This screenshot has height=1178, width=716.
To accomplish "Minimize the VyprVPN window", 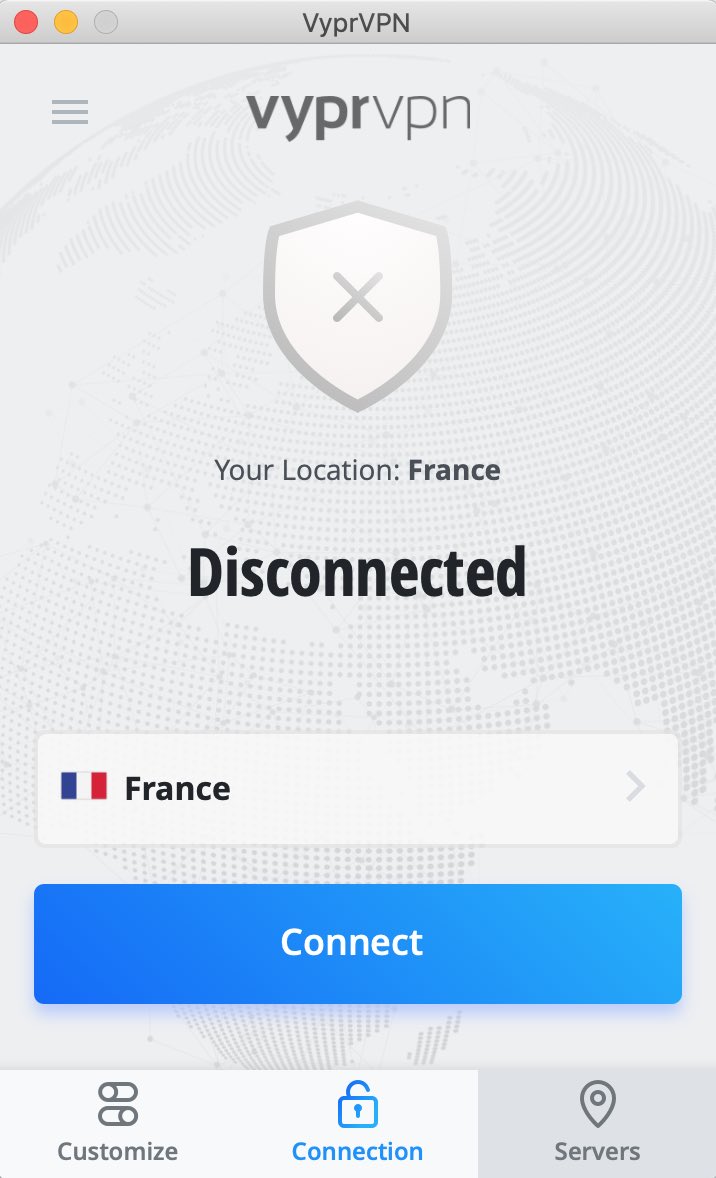I will 66,22.
